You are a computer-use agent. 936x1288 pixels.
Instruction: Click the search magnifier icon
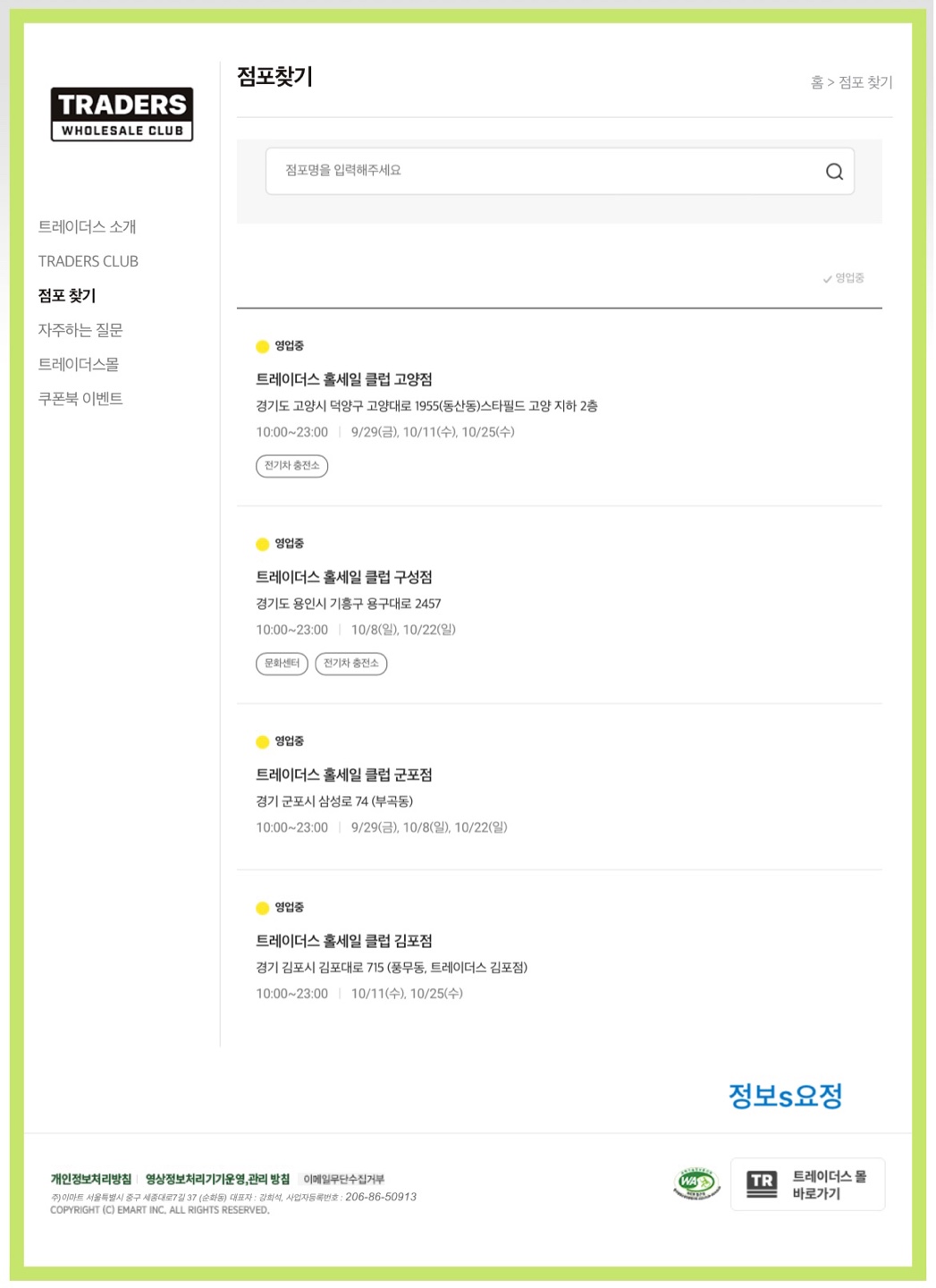point(834,171)
